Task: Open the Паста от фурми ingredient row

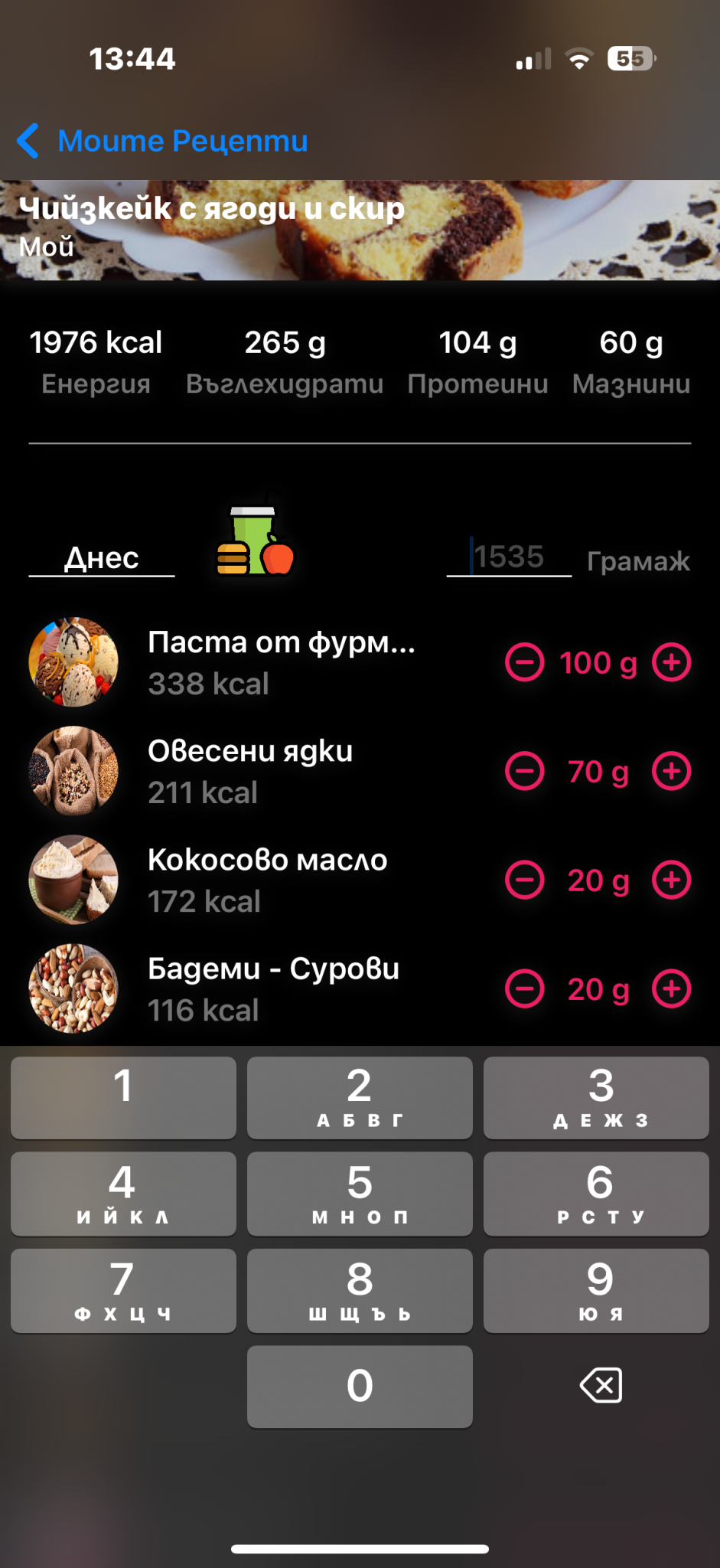Action: pyautogui.click(x=281, y=661)
